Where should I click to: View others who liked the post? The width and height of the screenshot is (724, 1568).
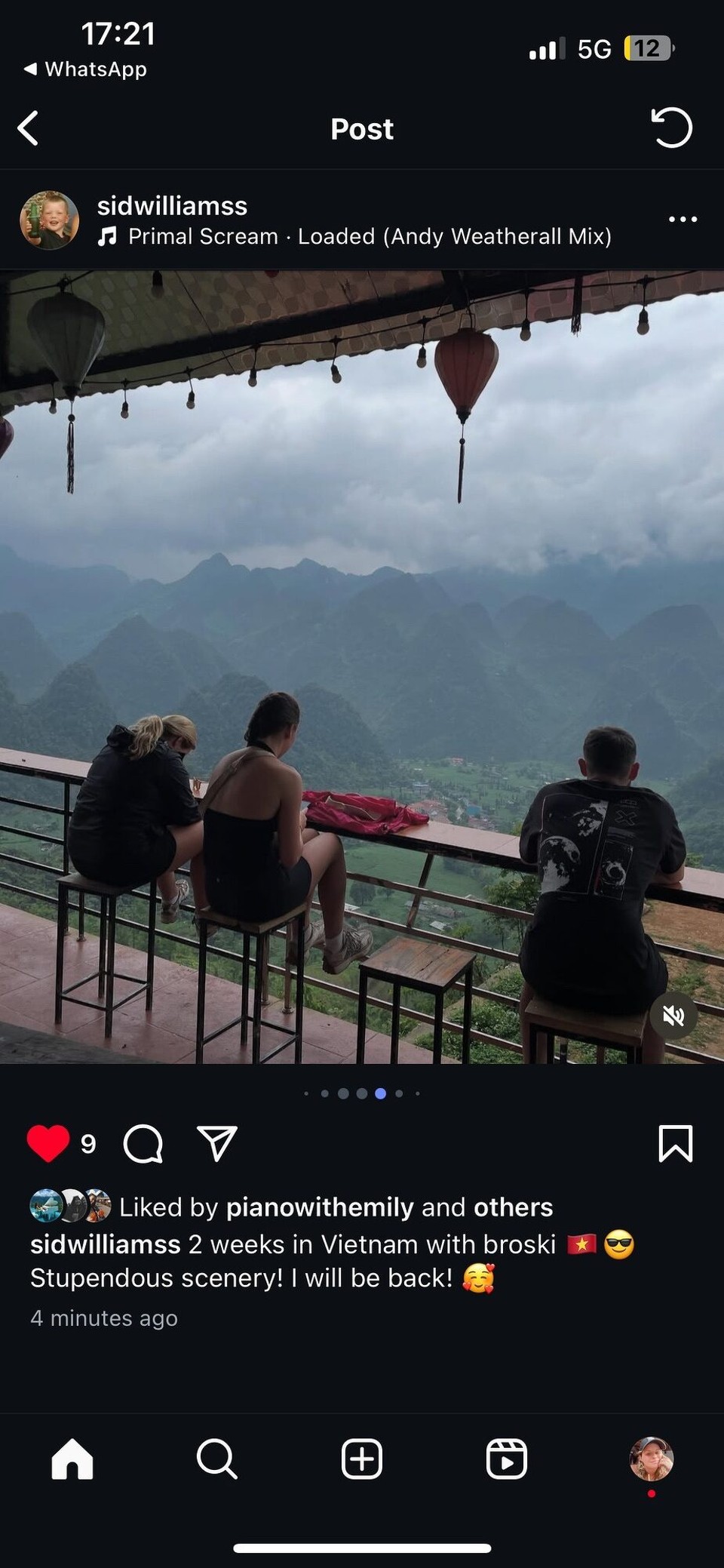(513, 1207)
